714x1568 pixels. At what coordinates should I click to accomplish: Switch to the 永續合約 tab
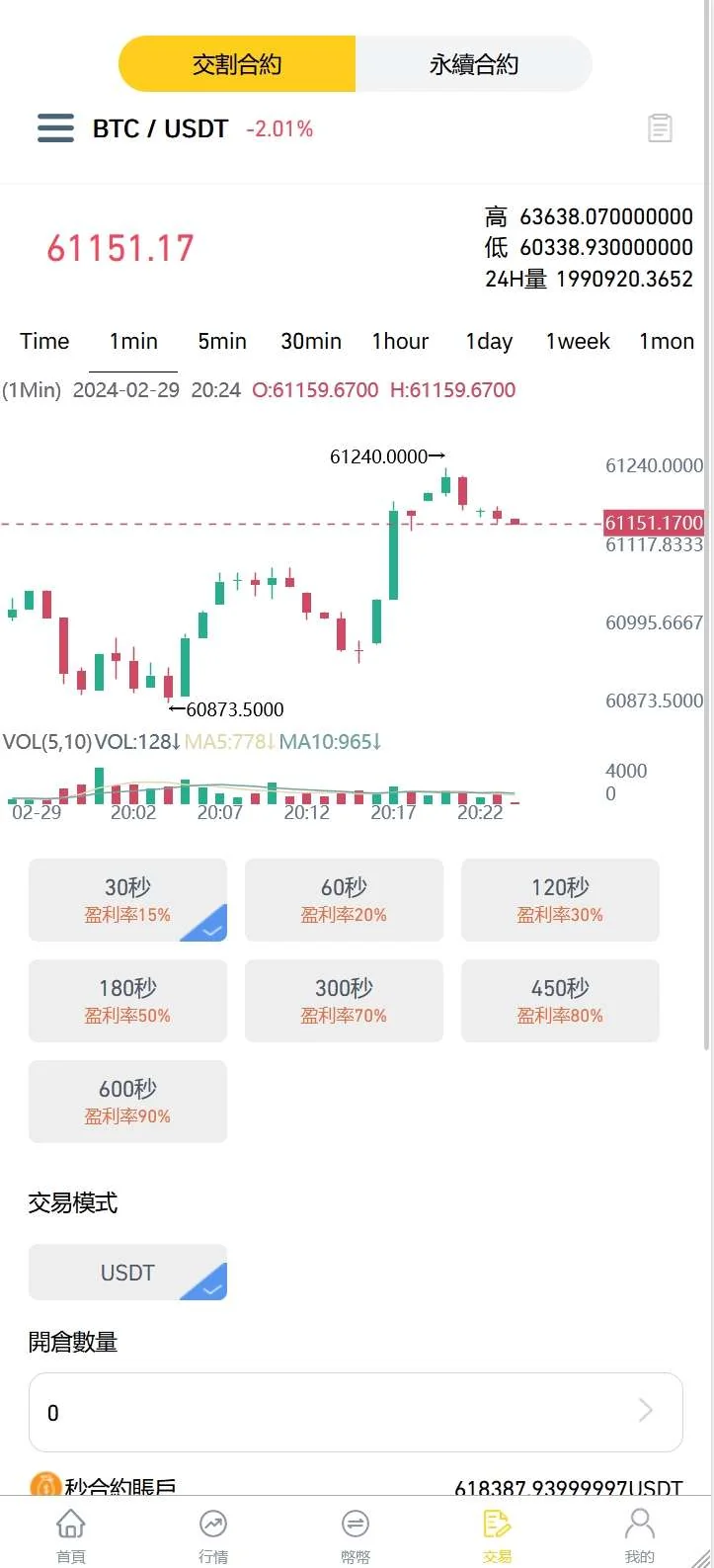(473, 64)
